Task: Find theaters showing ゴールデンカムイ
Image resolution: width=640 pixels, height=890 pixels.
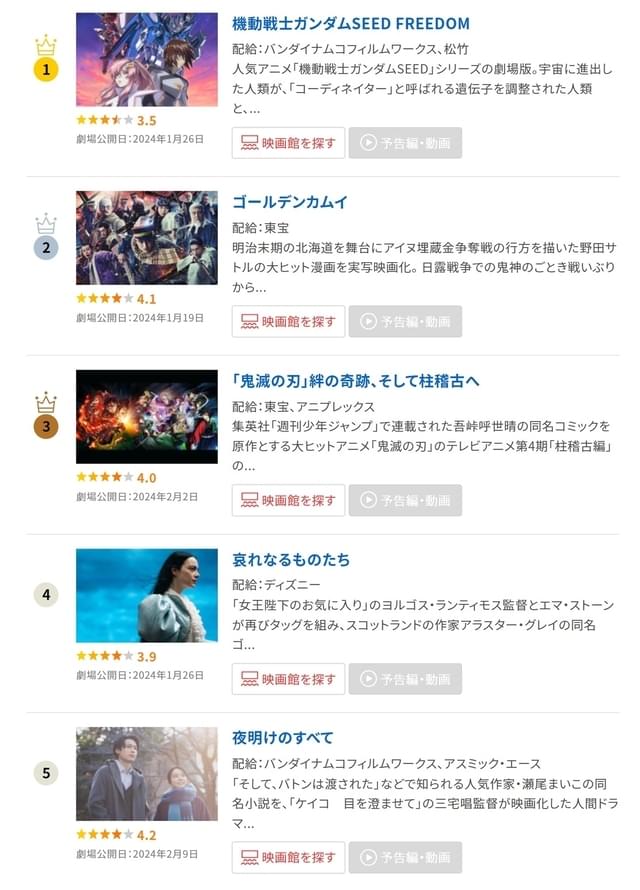Action: click(288, 322)
